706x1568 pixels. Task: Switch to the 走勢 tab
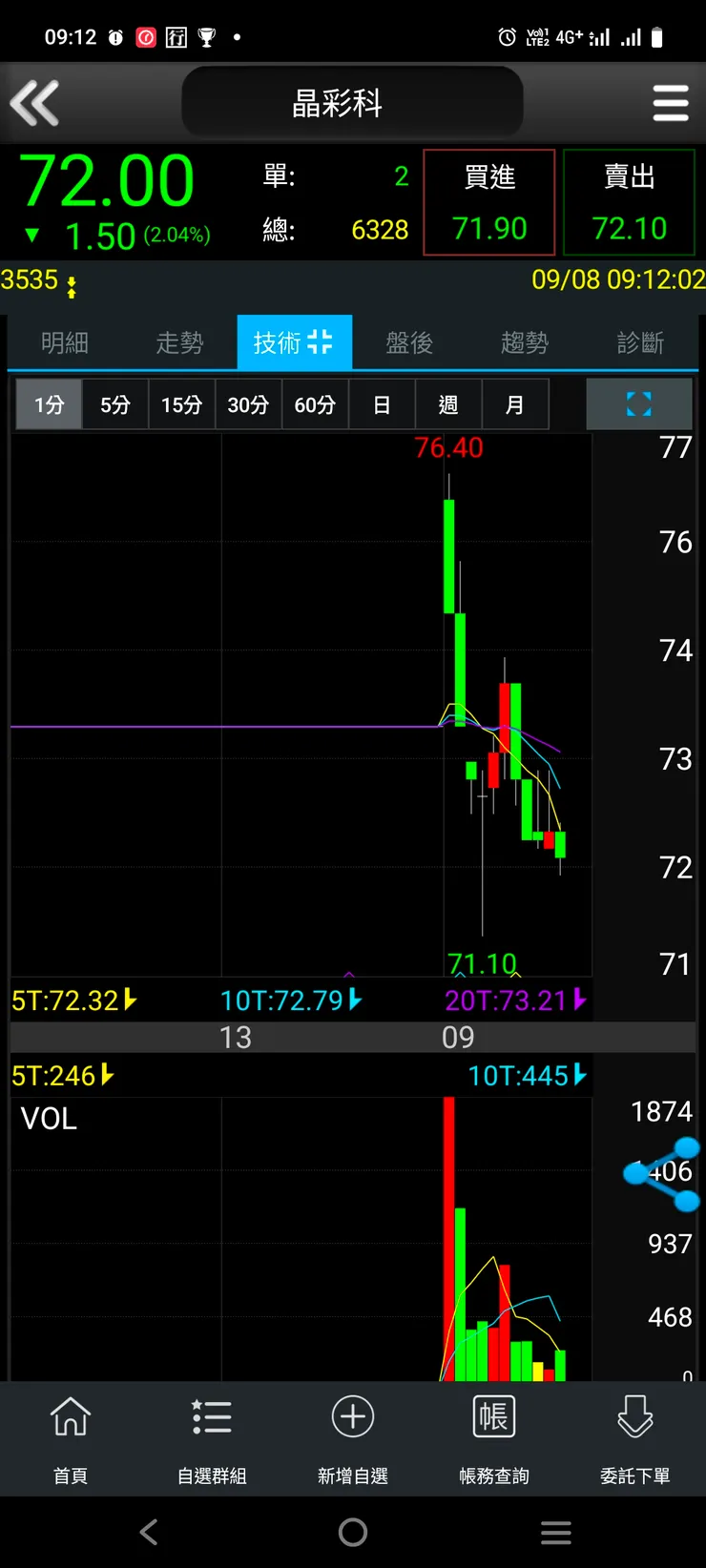(179, 342)
